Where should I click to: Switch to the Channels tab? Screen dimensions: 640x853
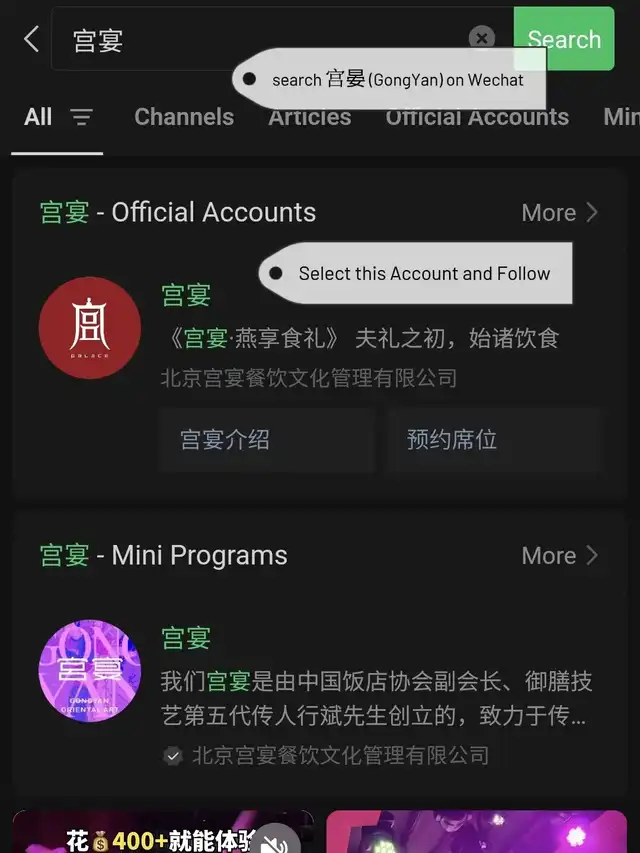click(184, 117)
